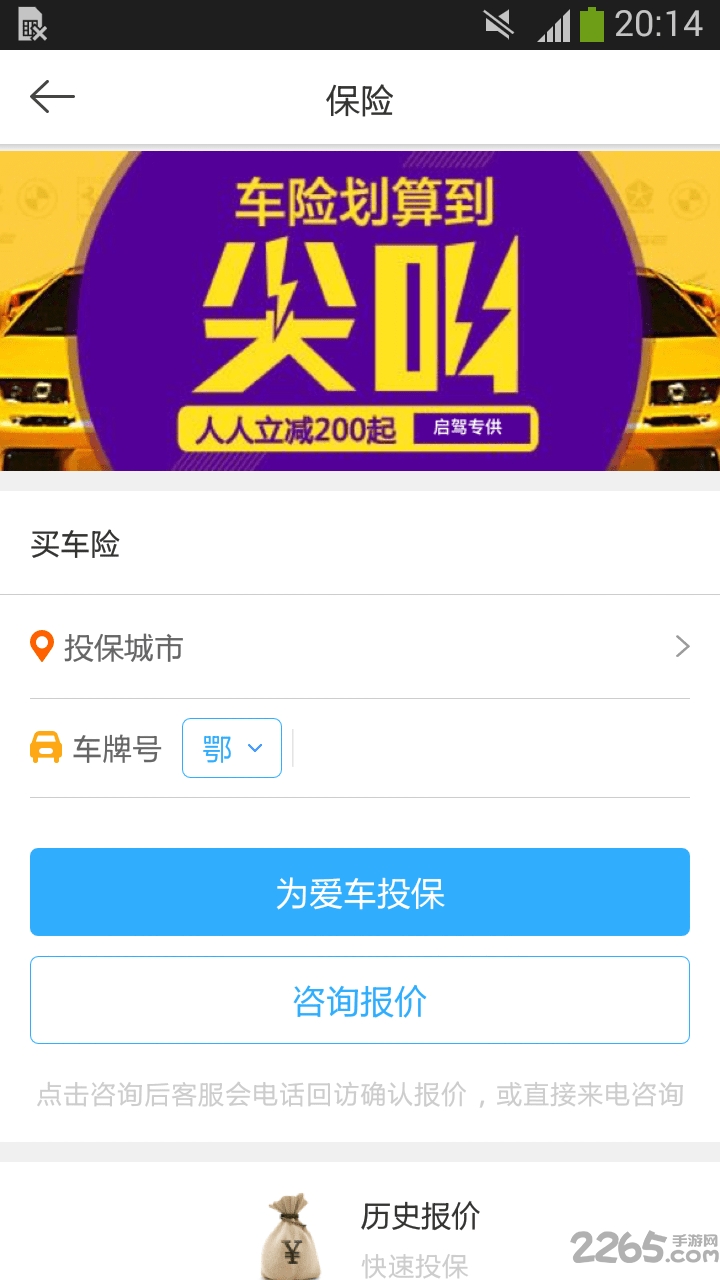Tap the 车险划算到尖叫 promotional banner
Viewport: 720px width, 1280px height.
(360, 310)
